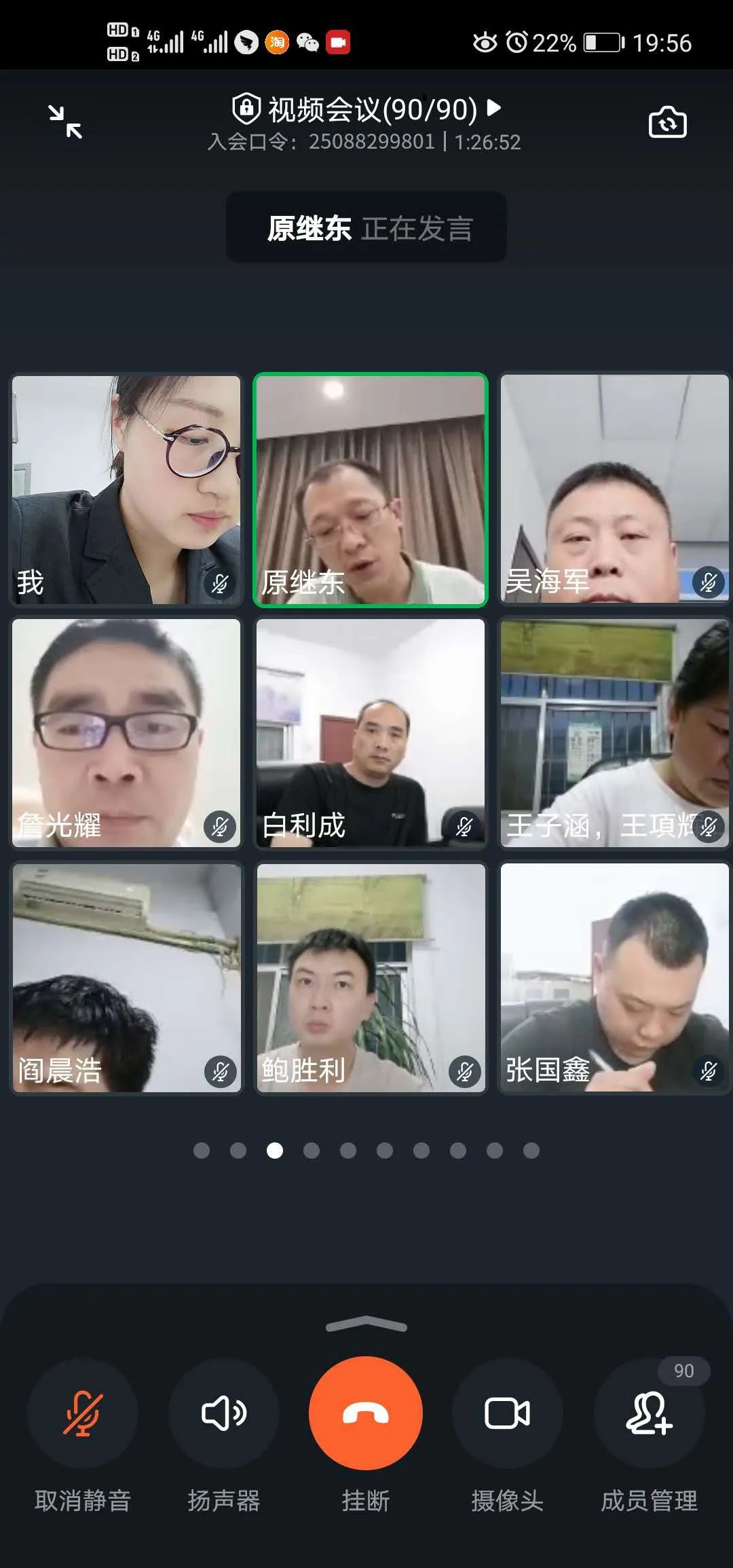Toggle the 摄像头 camera button
Image resolution: width=733 pixels, height=1568 pixels.
click(507, 1415)
